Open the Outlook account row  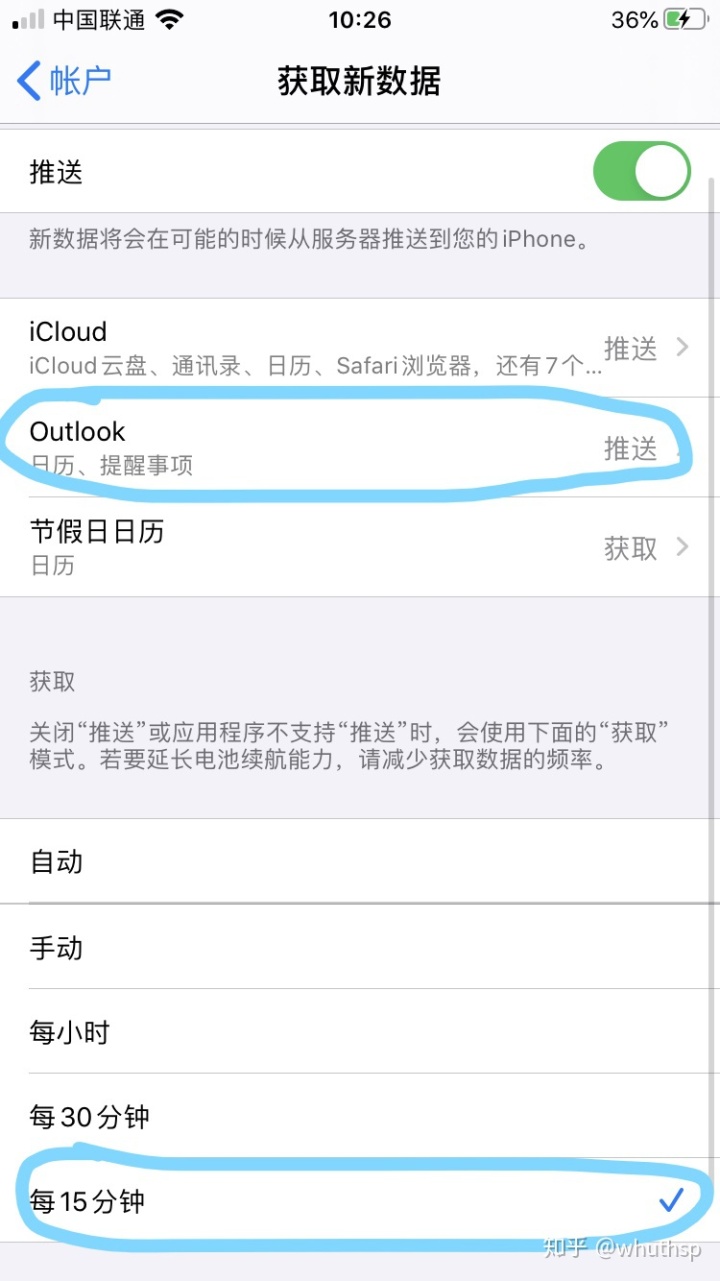click(x=360, y=448)
